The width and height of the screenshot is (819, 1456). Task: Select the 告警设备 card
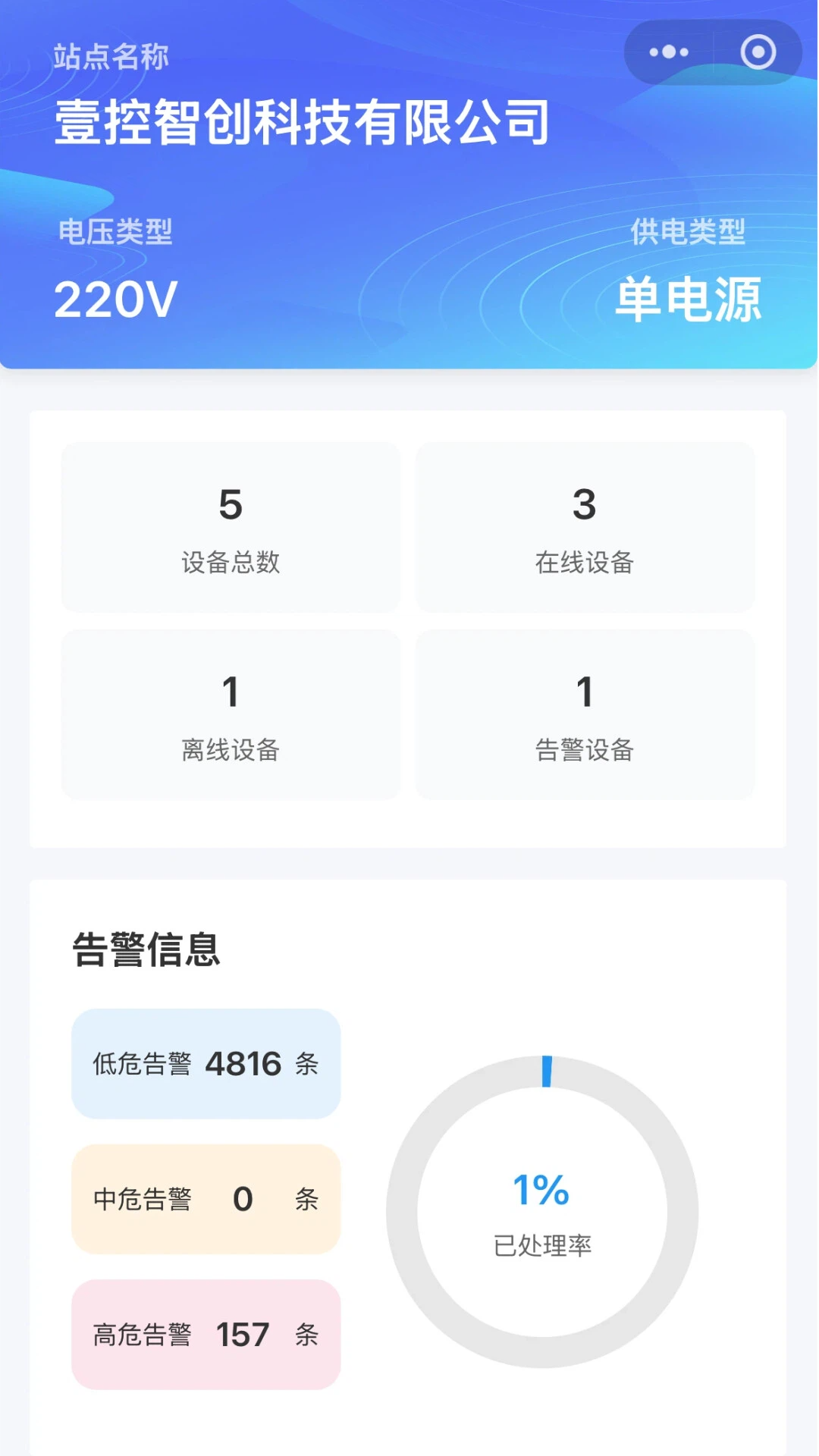pos(585,714)
